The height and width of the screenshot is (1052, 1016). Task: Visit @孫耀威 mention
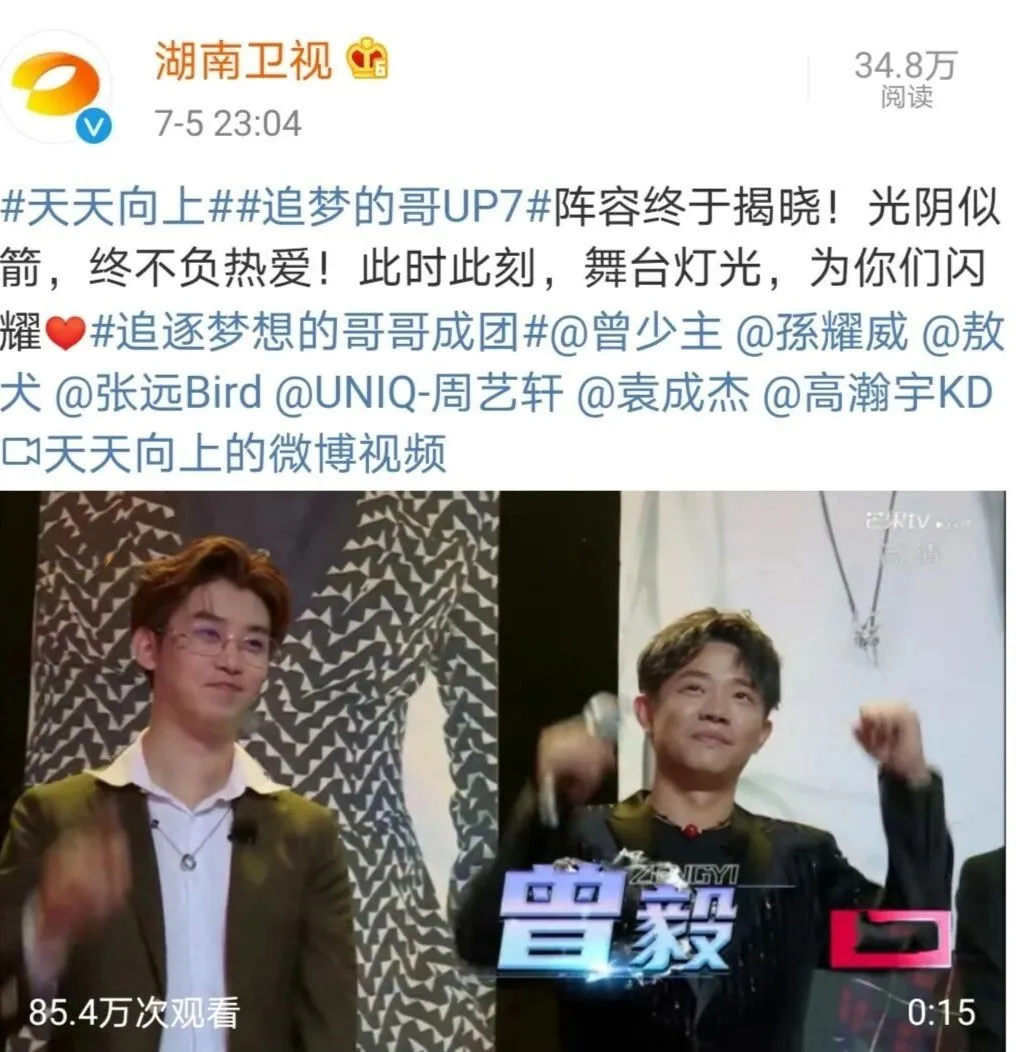[822, 334]
